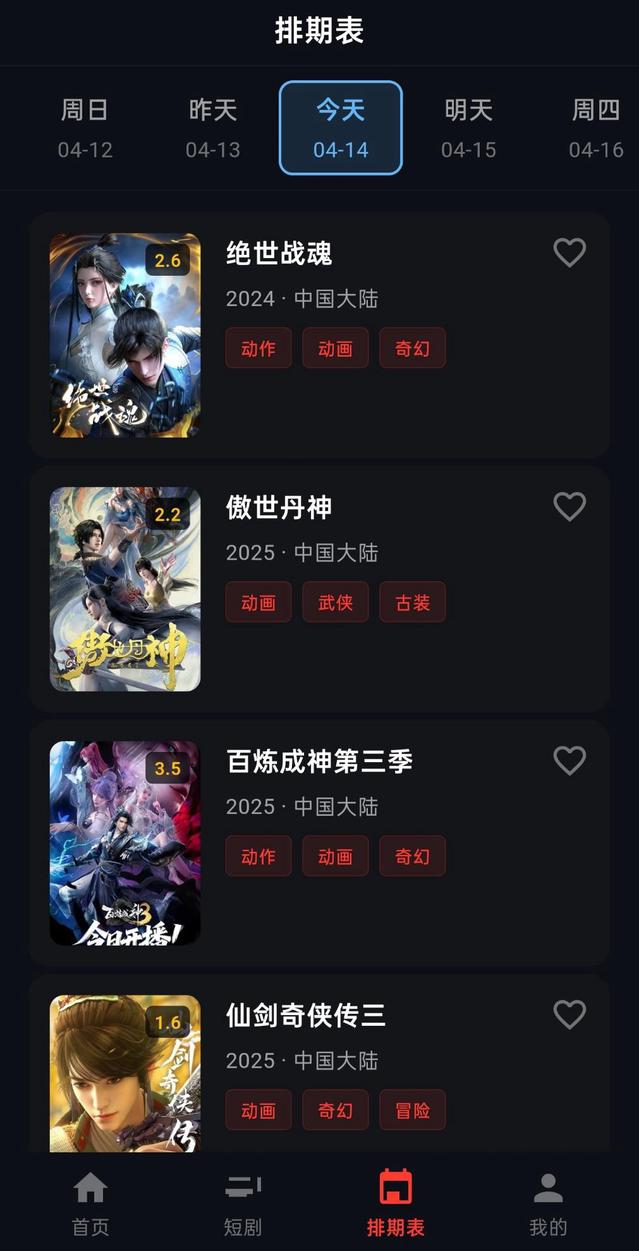Tap the 武侠 tag on 傲世丹神
The height and width of the screenshot is (1251, 639).
[x=335, y=602]
